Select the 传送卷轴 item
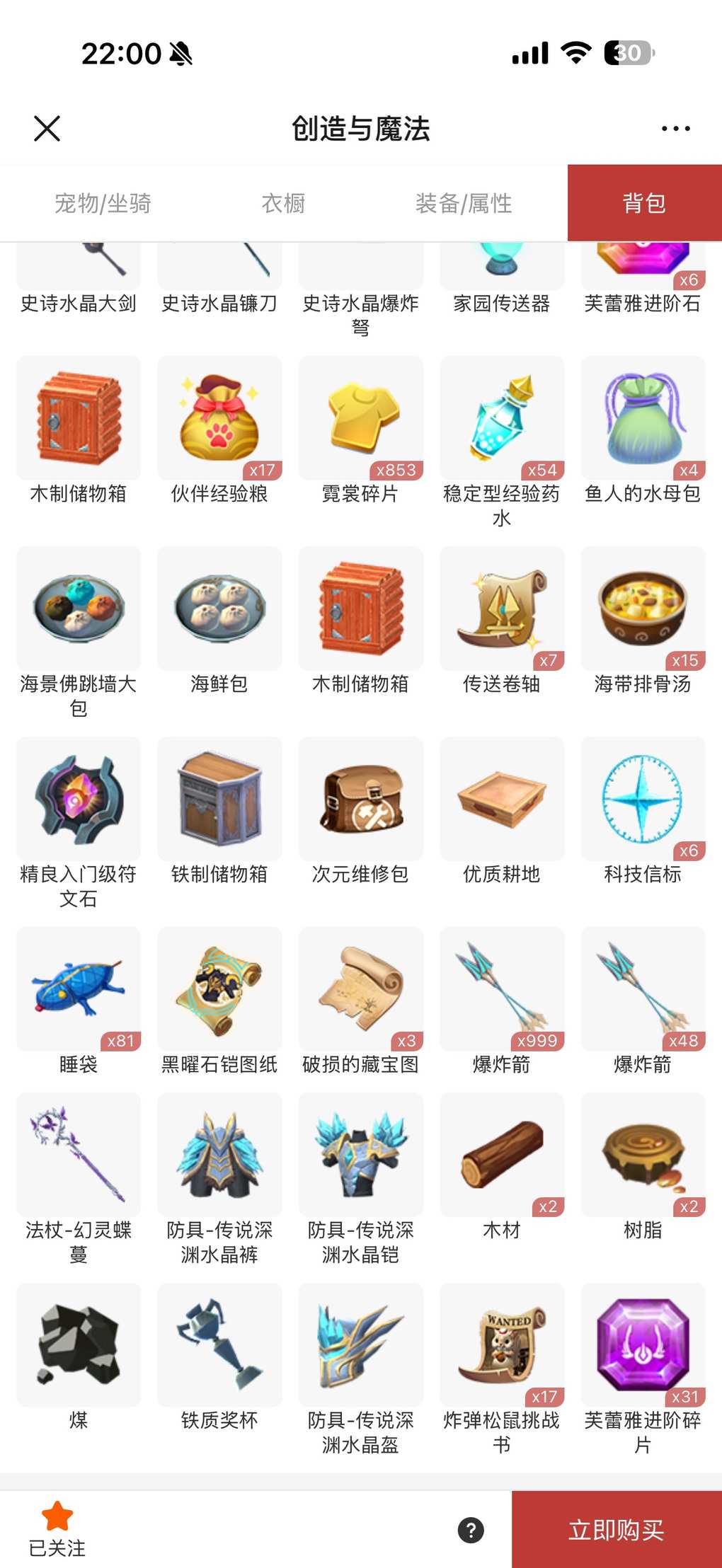Image resolution: width=722 pixels, height=1568 pixels. coord(502,609)
